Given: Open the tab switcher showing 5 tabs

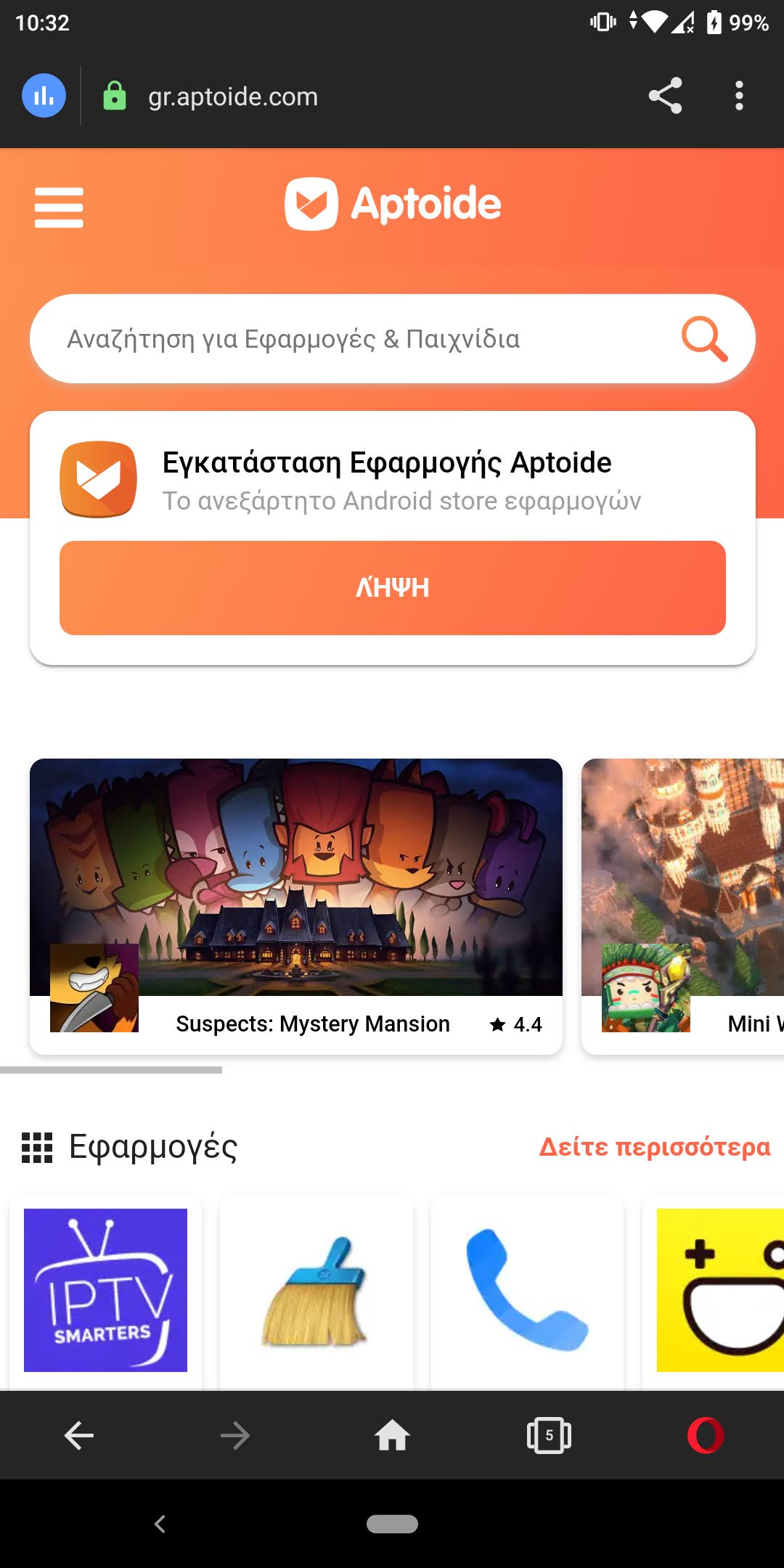Looking at the screenshot, I should point(549,1435).
